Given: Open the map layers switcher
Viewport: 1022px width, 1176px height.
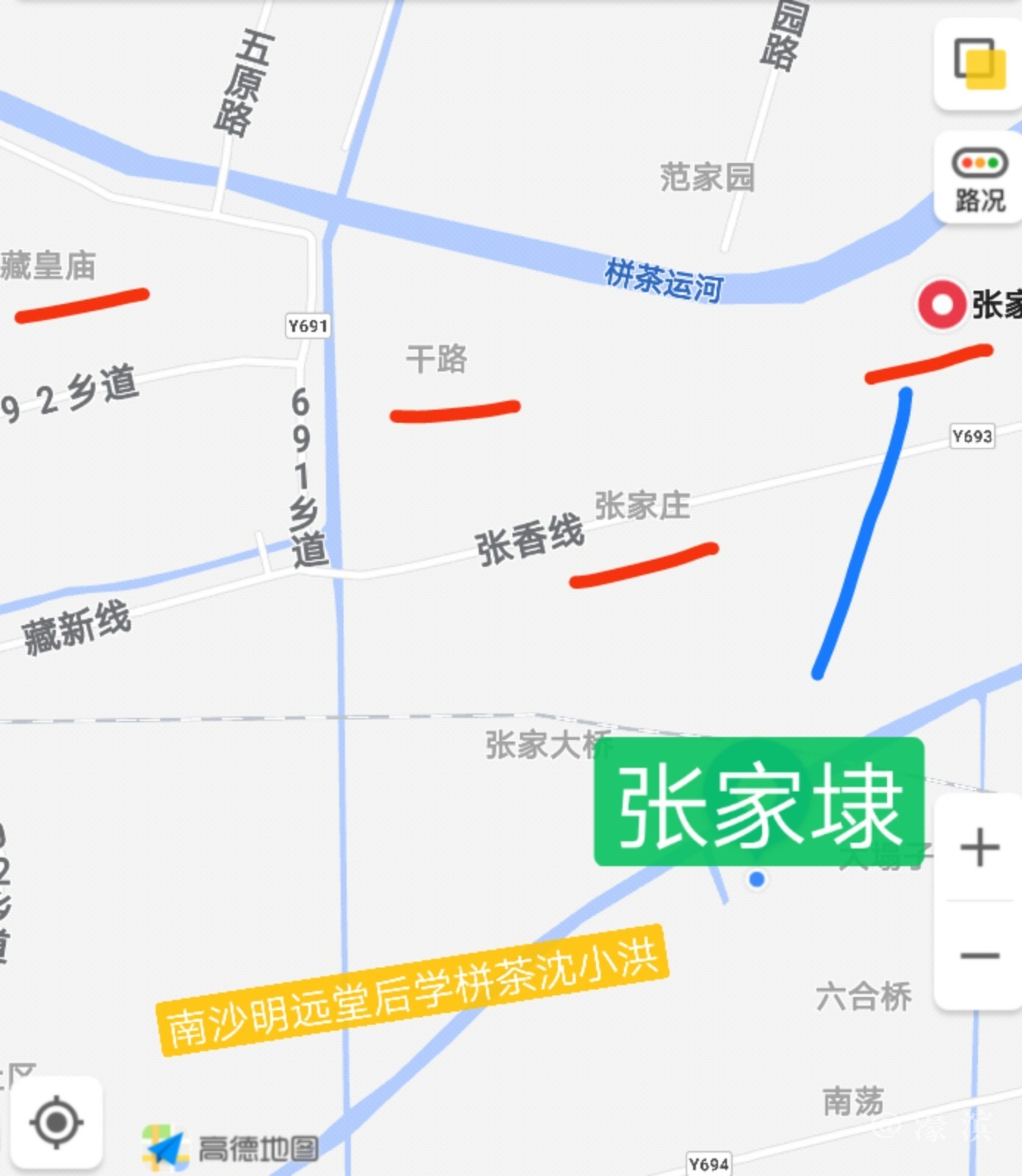Looking at the screenshot, I should pyautogui.click(x=979, y=64).
